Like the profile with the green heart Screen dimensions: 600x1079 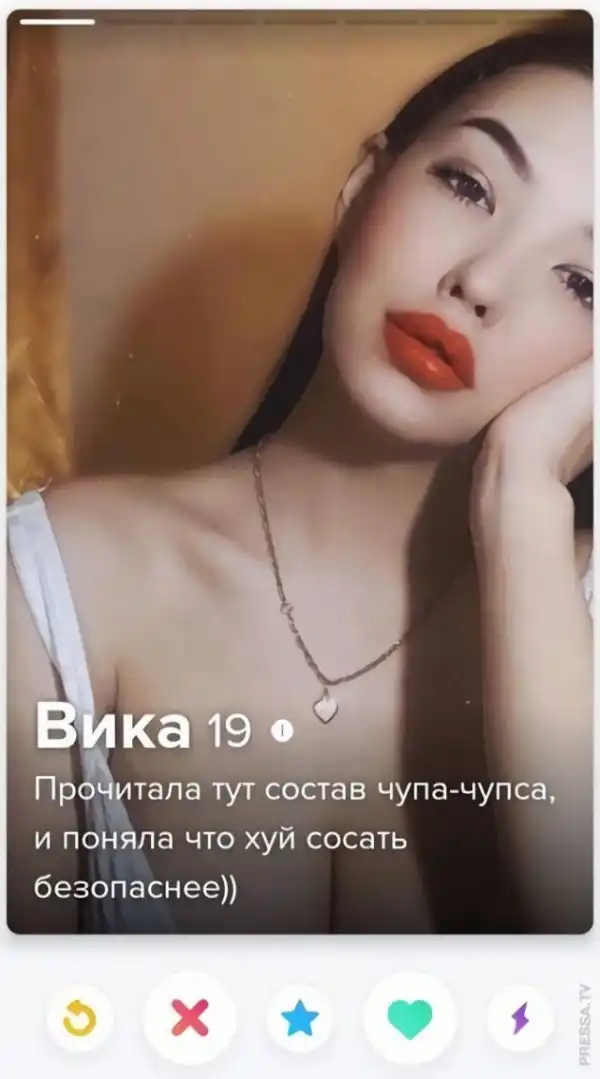pyautogui.click(x=409, y=1018)
